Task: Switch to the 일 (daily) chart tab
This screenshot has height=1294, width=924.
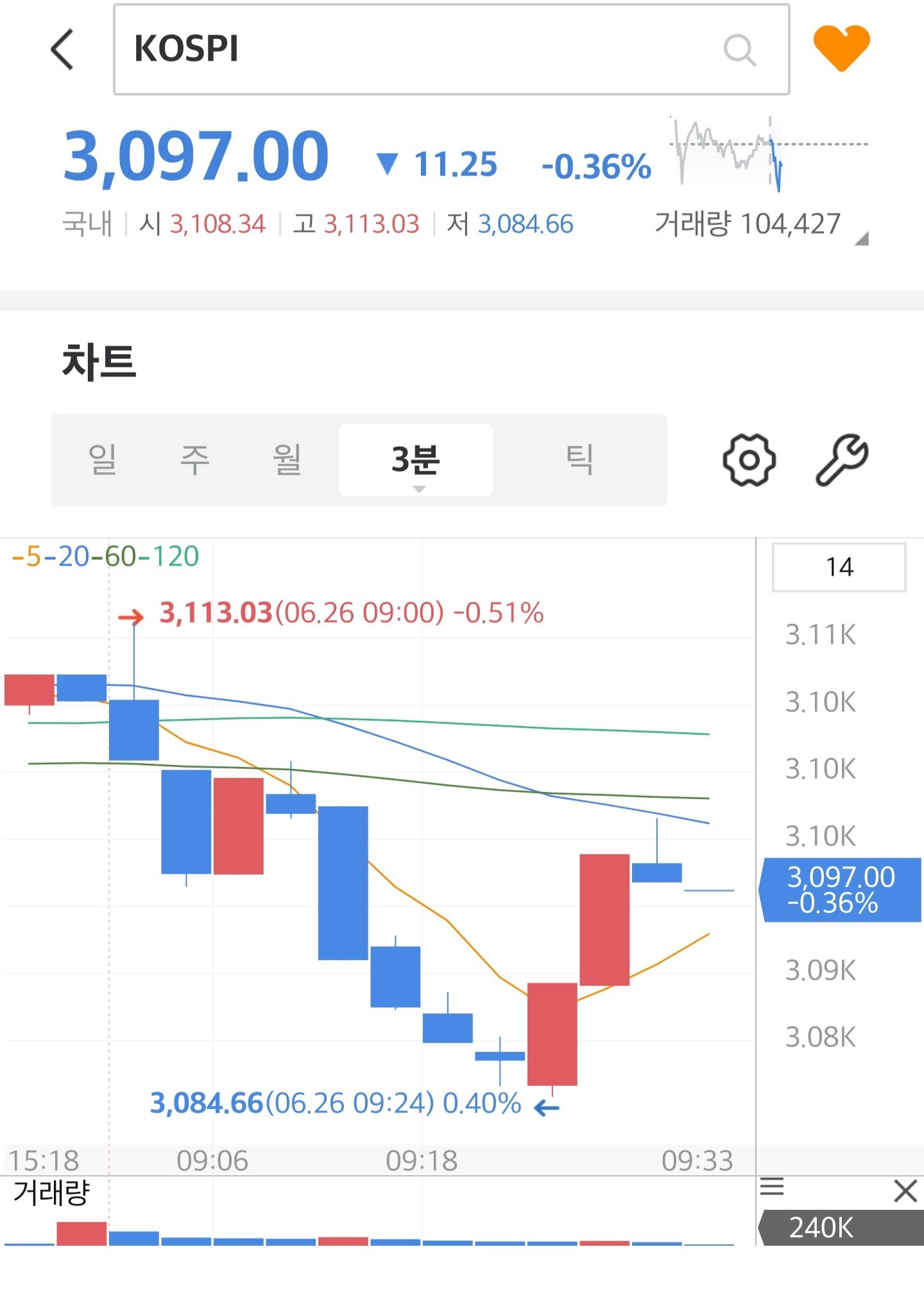Action: [x=103, y=460]
